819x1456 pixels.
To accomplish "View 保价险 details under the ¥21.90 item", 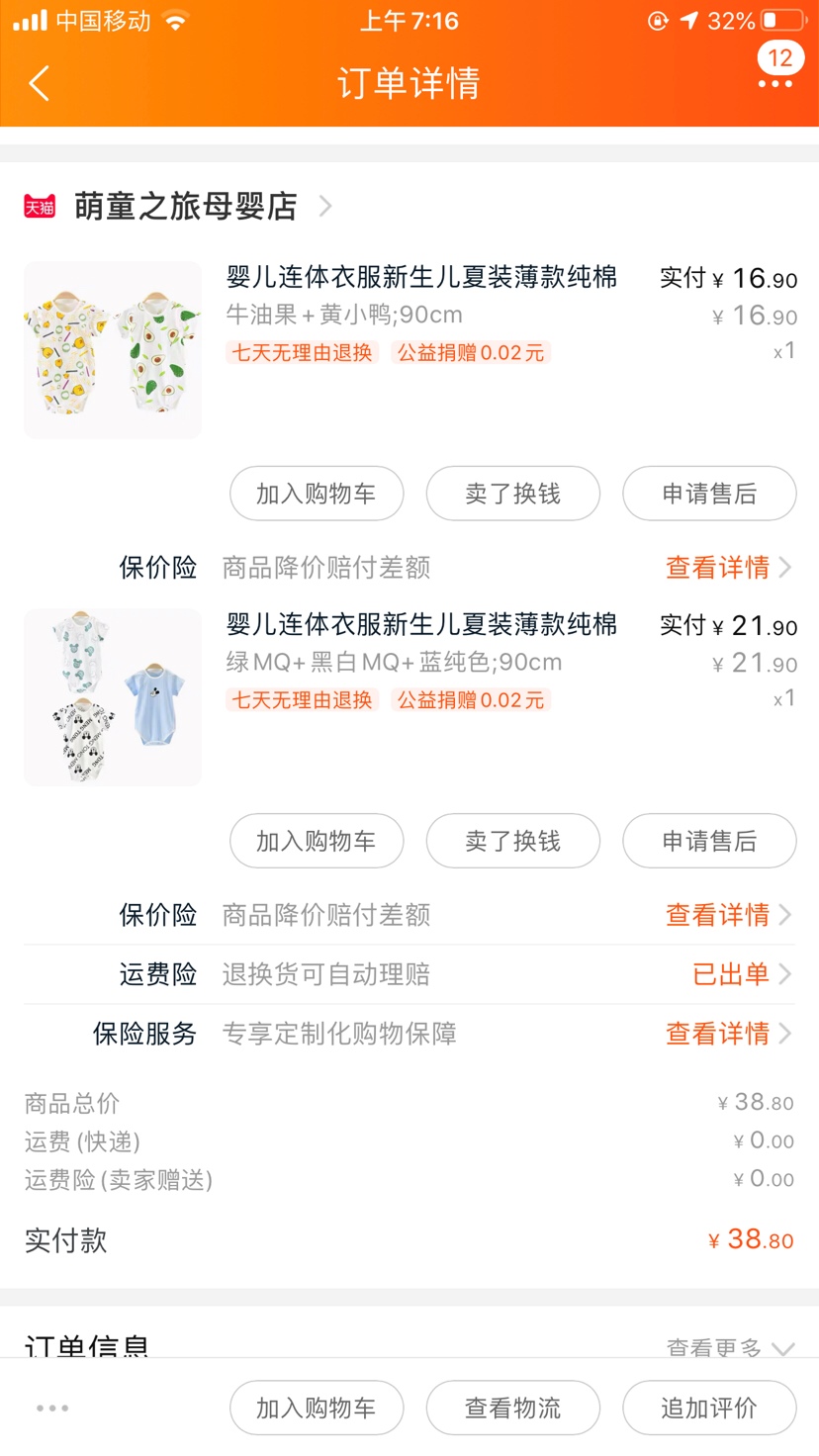I will (727, 915).
